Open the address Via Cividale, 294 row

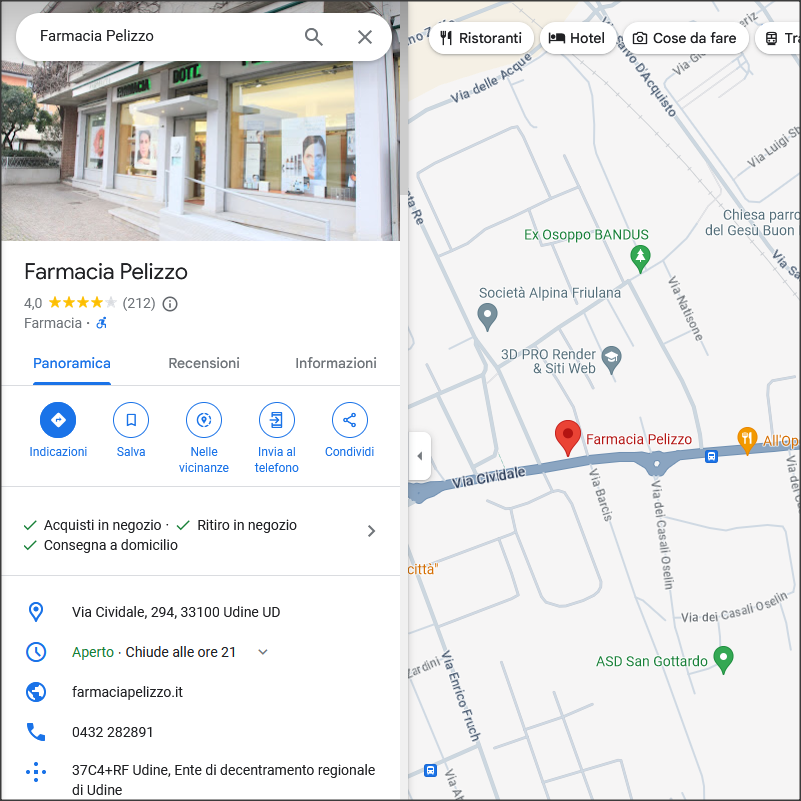pos(176,612)
